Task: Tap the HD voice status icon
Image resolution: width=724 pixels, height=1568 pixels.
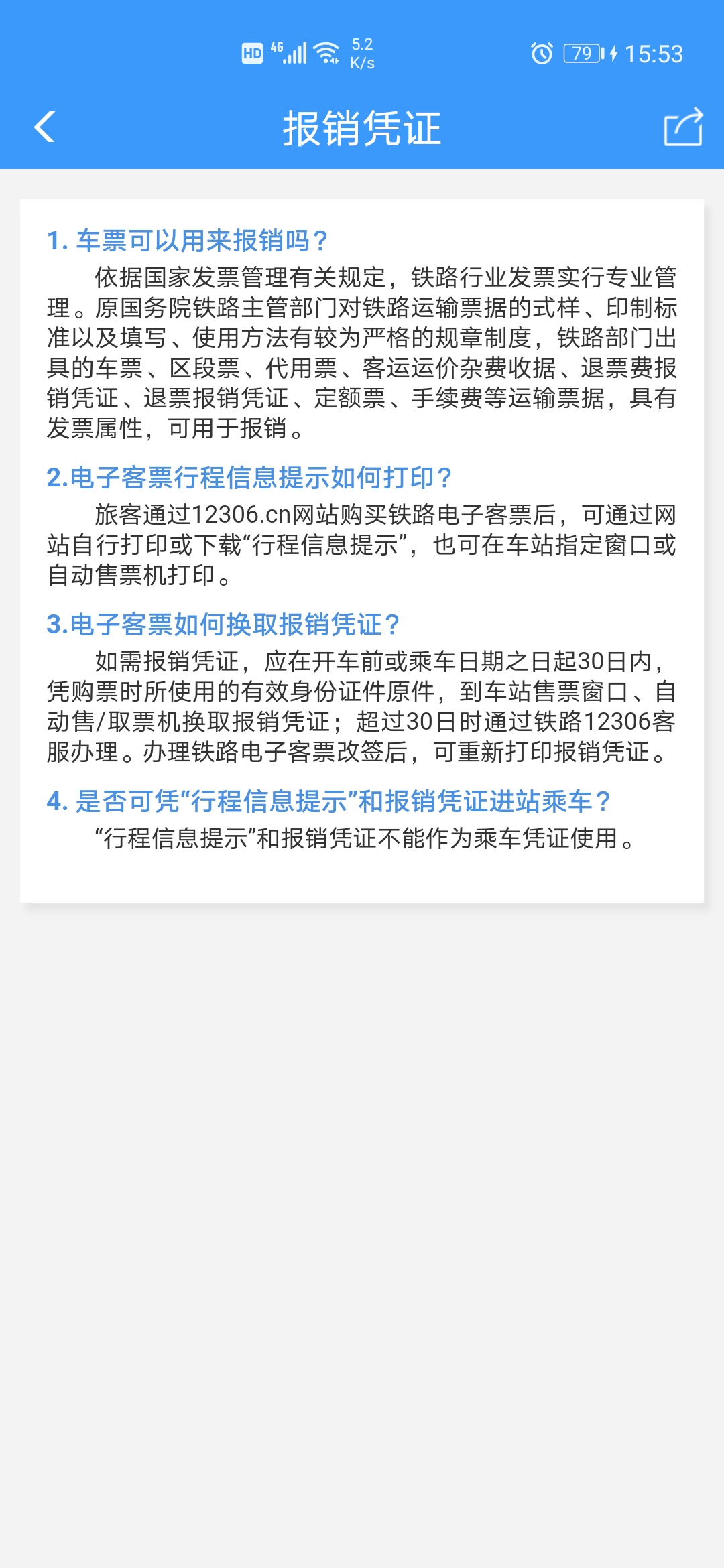Action: 251,52
